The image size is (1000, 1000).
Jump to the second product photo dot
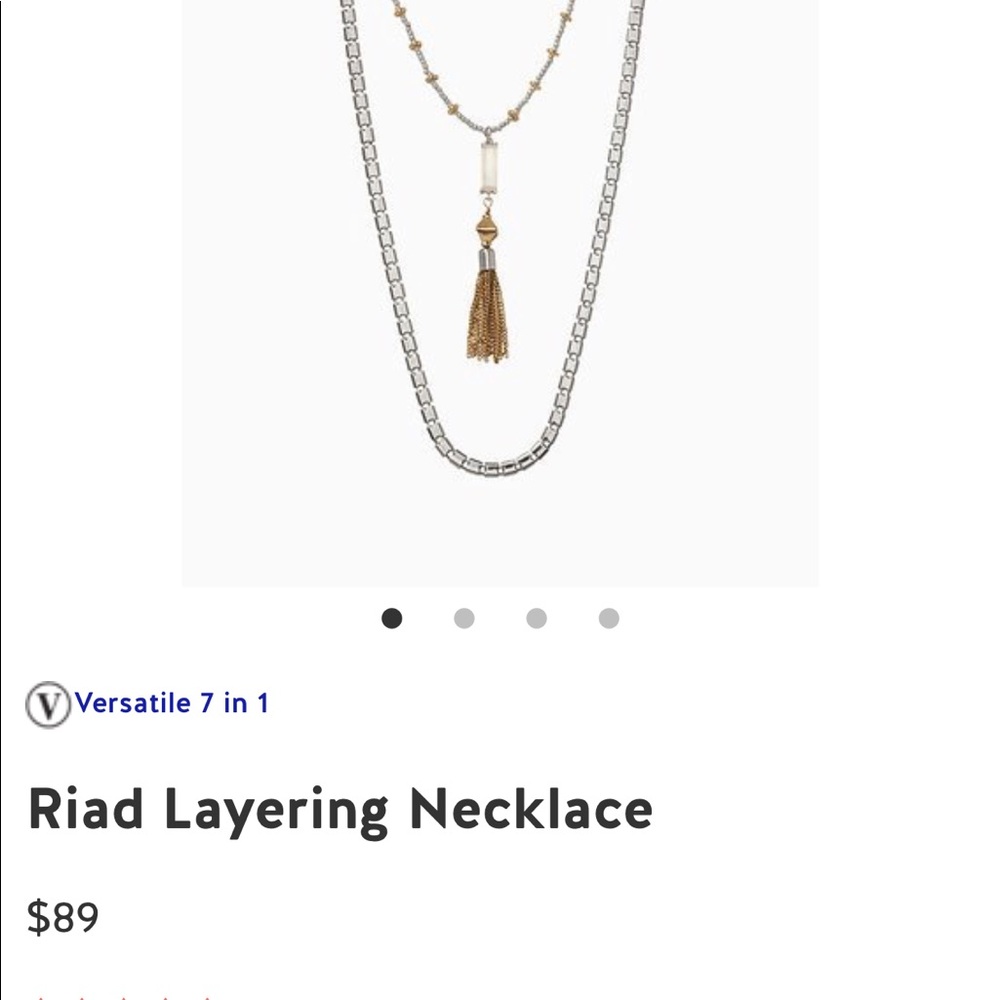coord(464,618)
